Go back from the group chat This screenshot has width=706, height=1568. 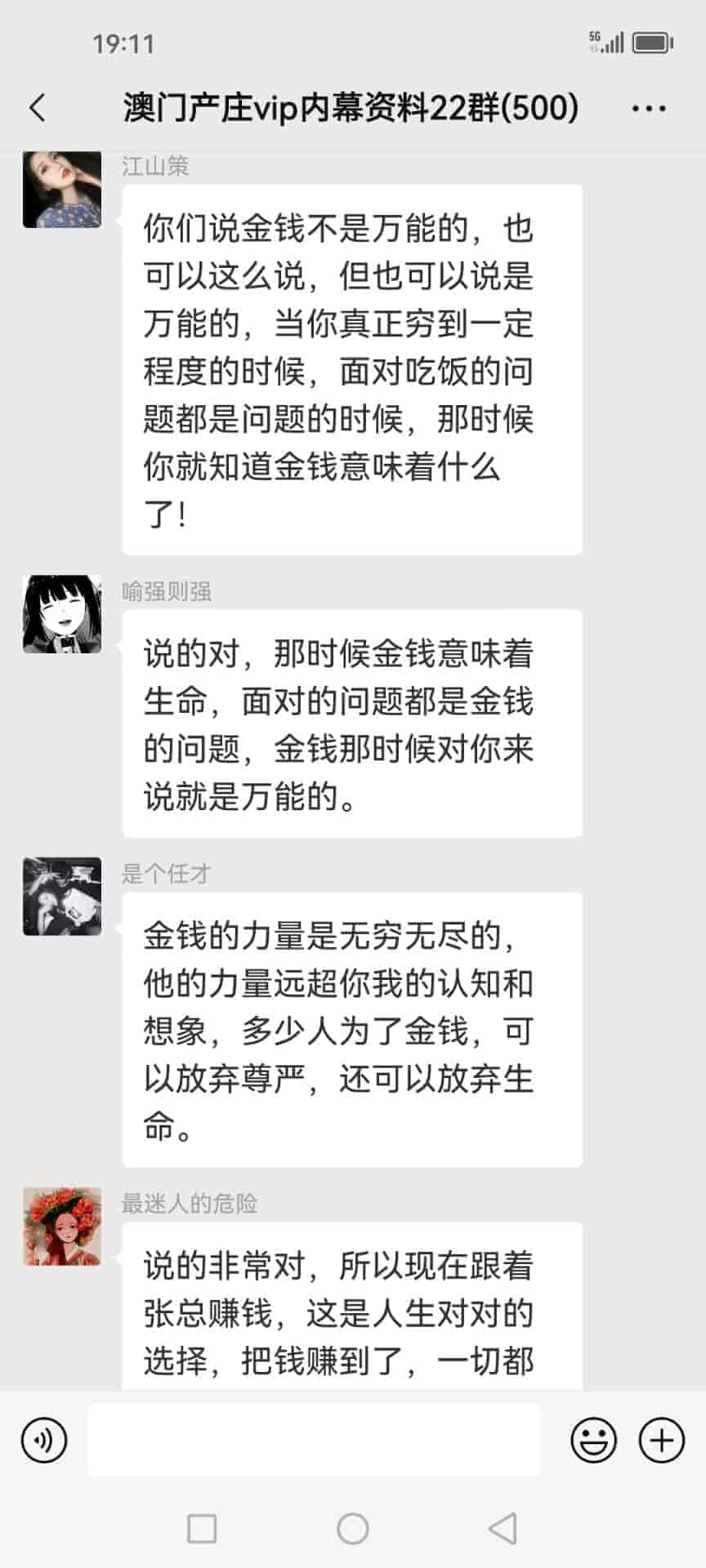click(x=38, y=108)
